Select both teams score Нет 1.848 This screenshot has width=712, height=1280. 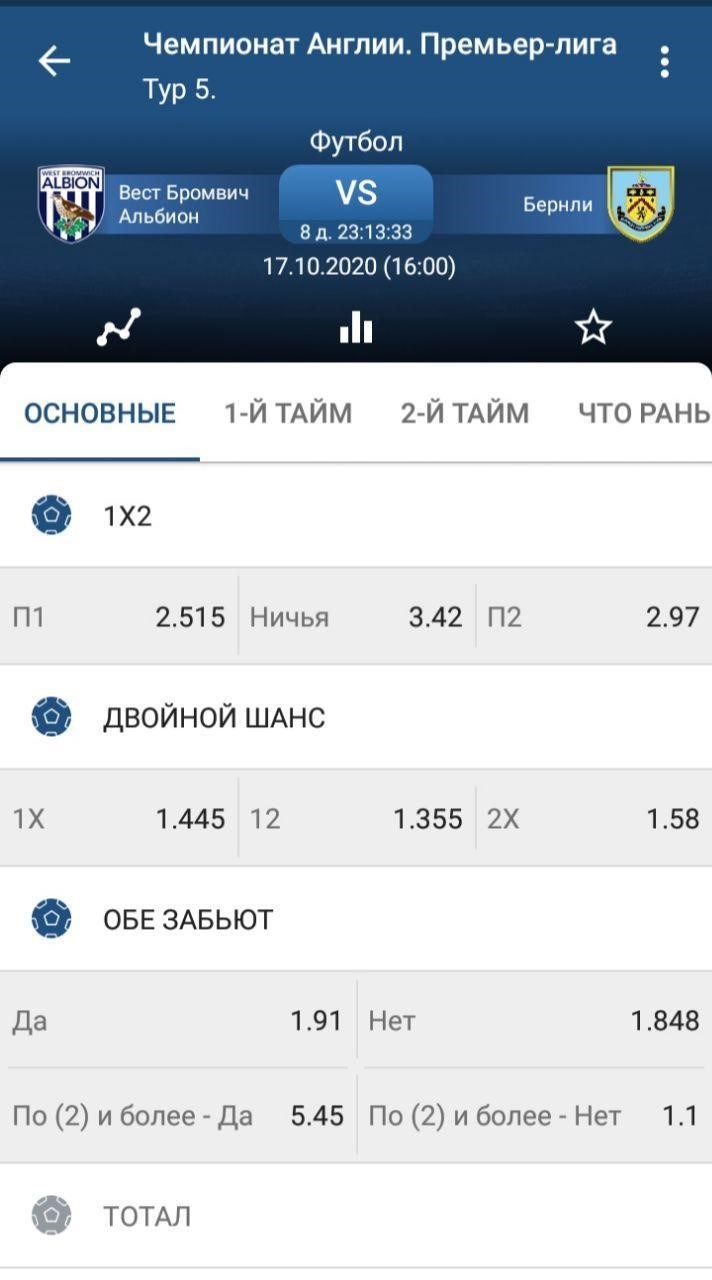pyautogui.click(x=534, y=1021)
